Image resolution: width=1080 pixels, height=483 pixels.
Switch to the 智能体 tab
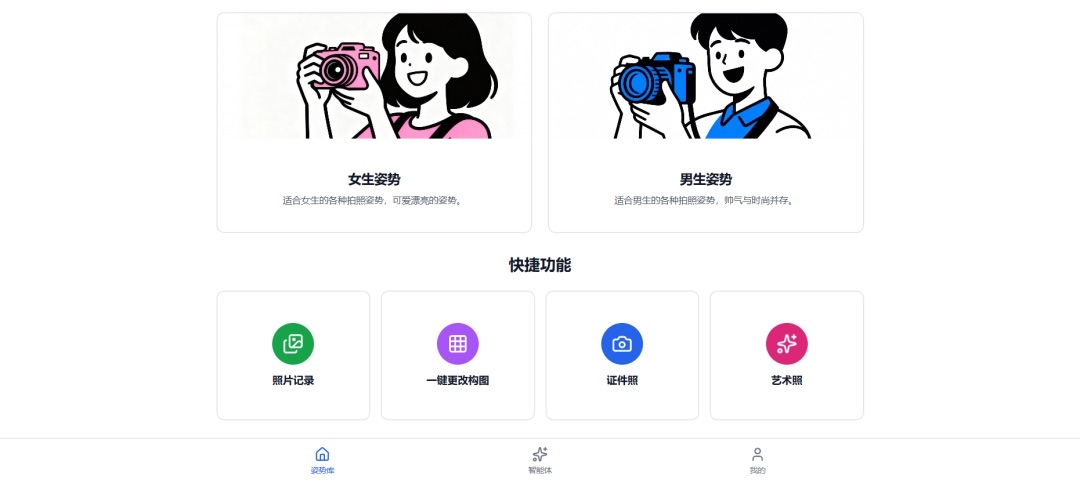pos(540,461)
